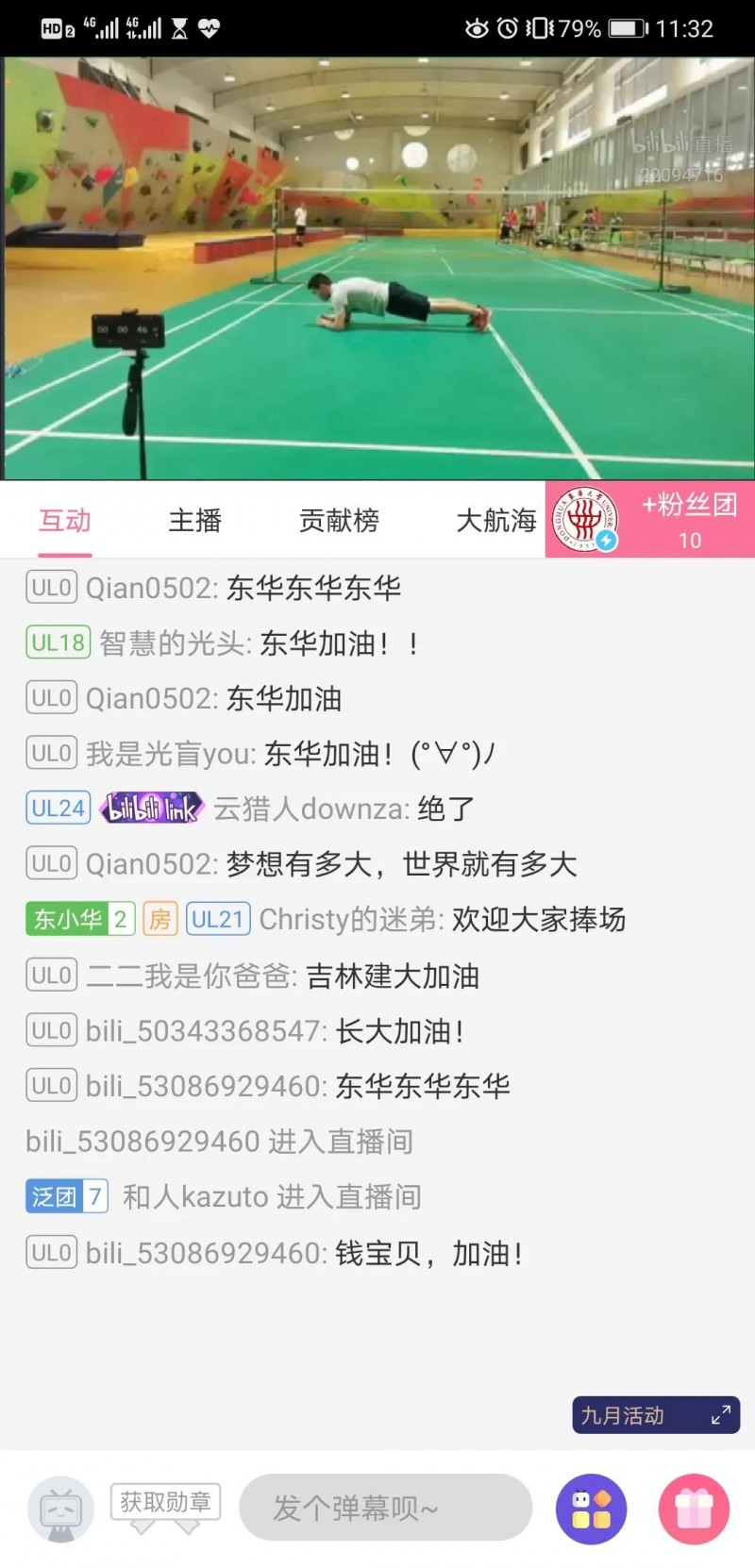
Task: Open the streamer's avatar profile
Action: 582,520
